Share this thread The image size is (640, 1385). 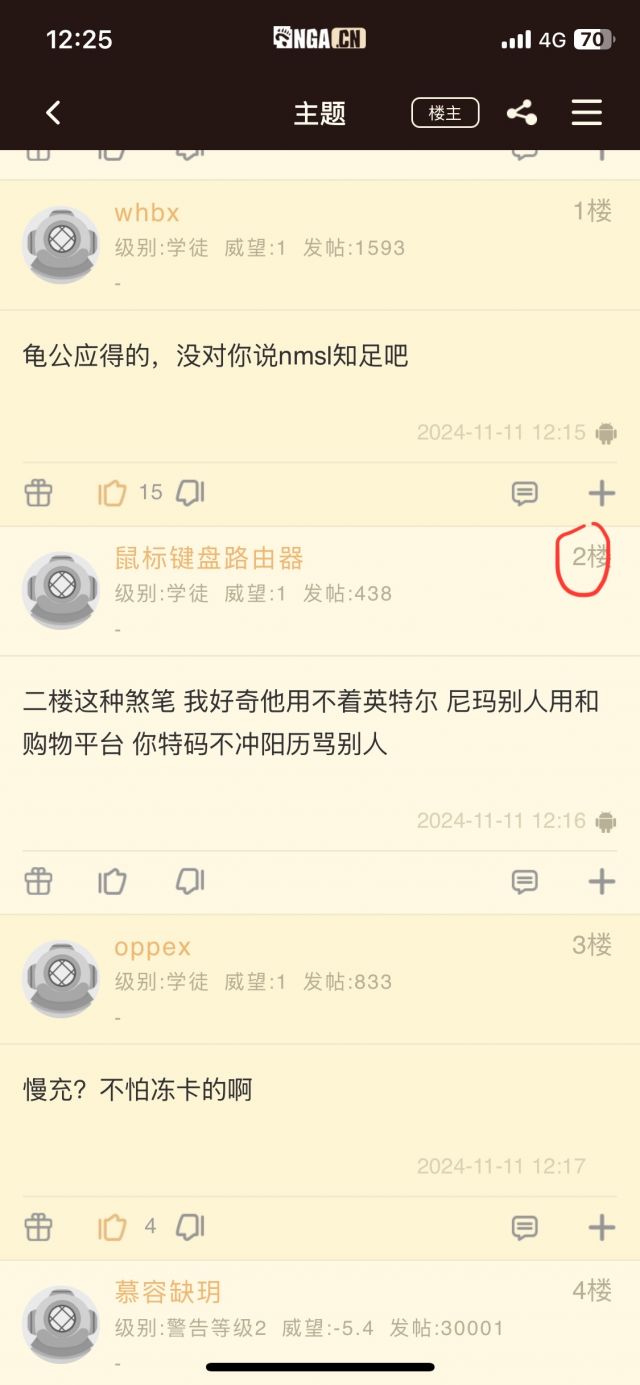tap(521, 113)
